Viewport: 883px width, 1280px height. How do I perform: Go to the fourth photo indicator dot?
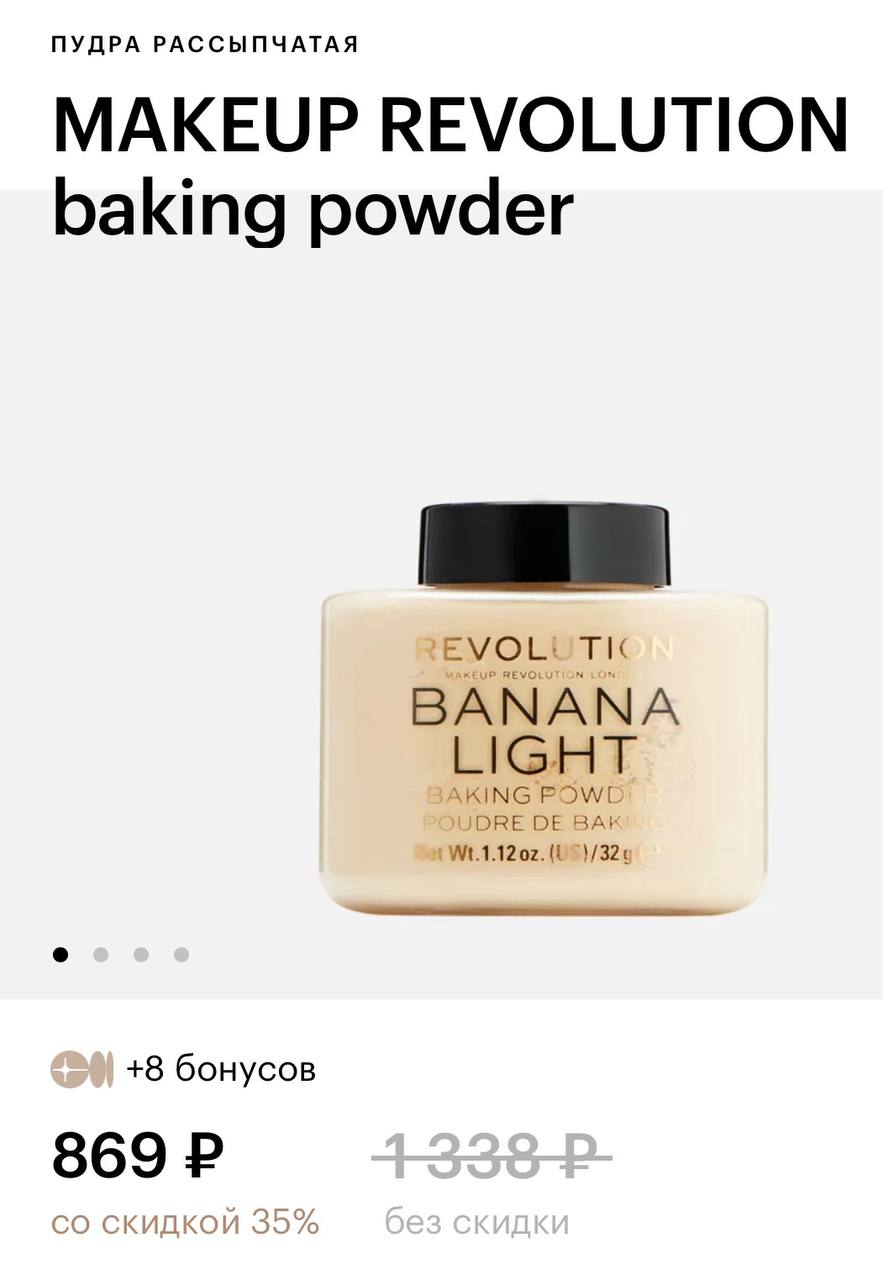[181, 954]
